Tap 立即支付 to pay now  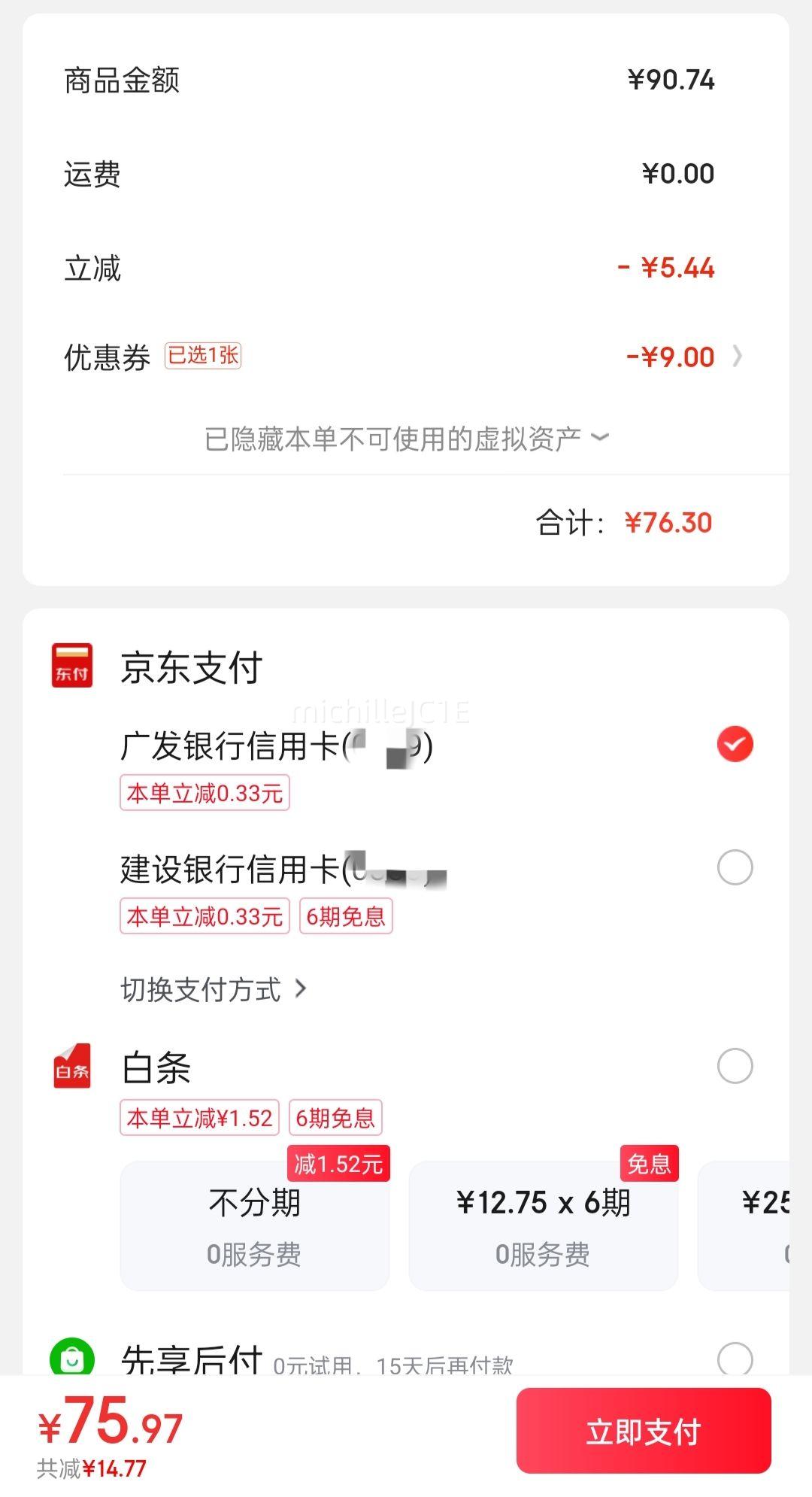[x=644, y=1431]
